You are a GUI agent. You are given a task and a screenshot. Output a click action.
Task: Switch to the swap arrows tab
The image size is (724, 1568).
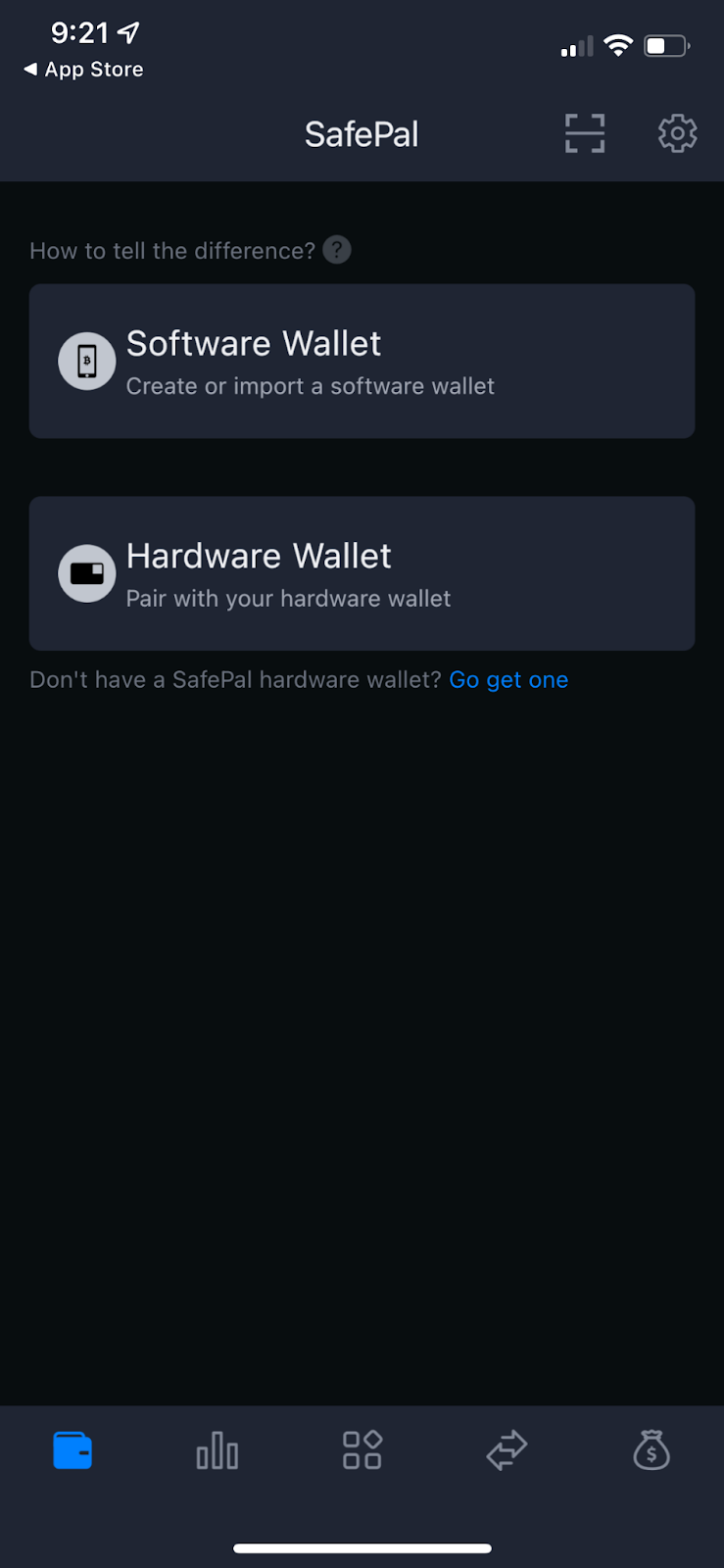[507, 1450]
